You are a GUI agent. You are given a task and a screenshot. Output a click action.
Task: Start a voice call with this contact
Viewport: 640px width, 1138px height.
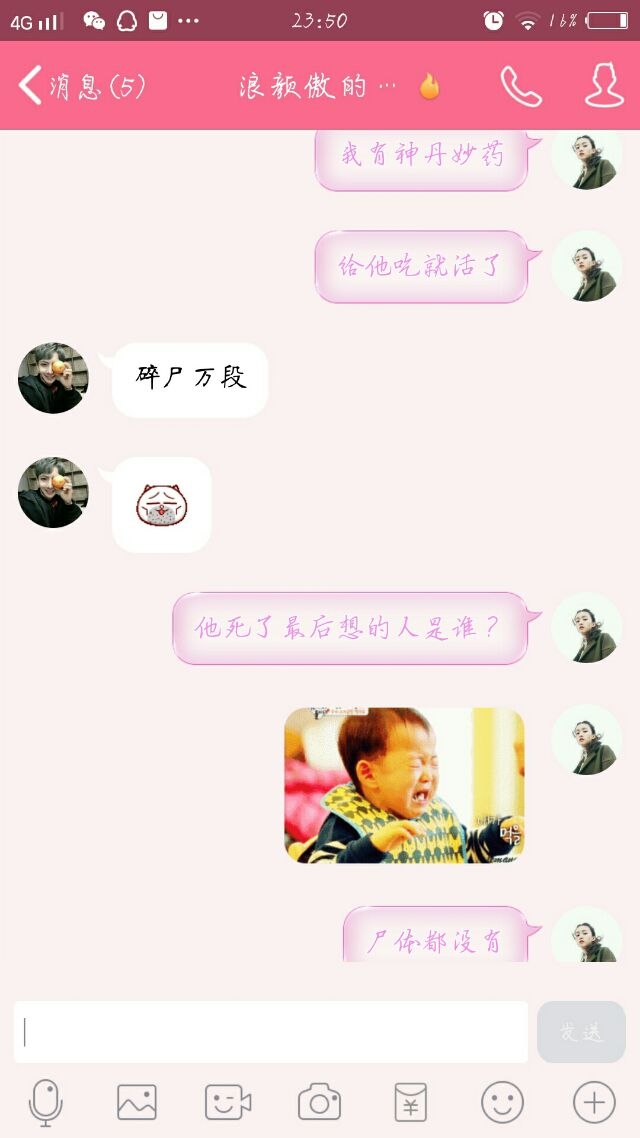coord(521,86)
